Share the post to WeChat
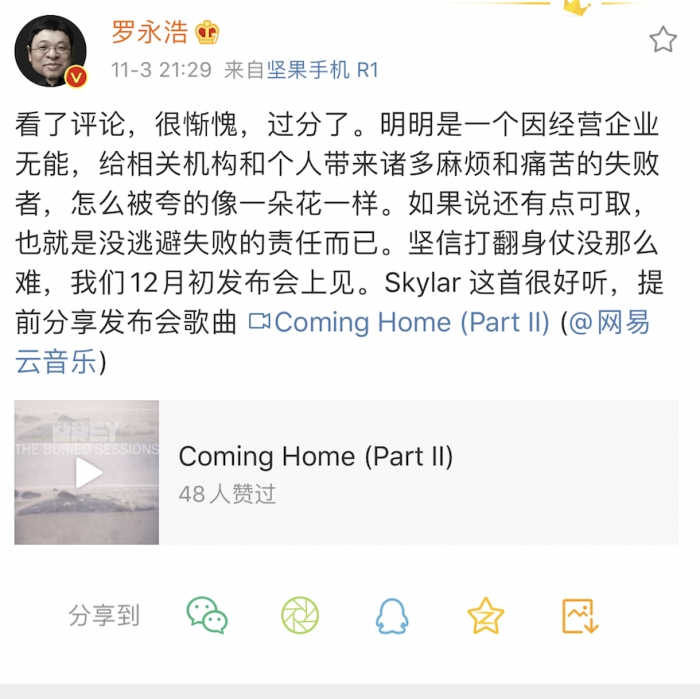 pos(207,616)
